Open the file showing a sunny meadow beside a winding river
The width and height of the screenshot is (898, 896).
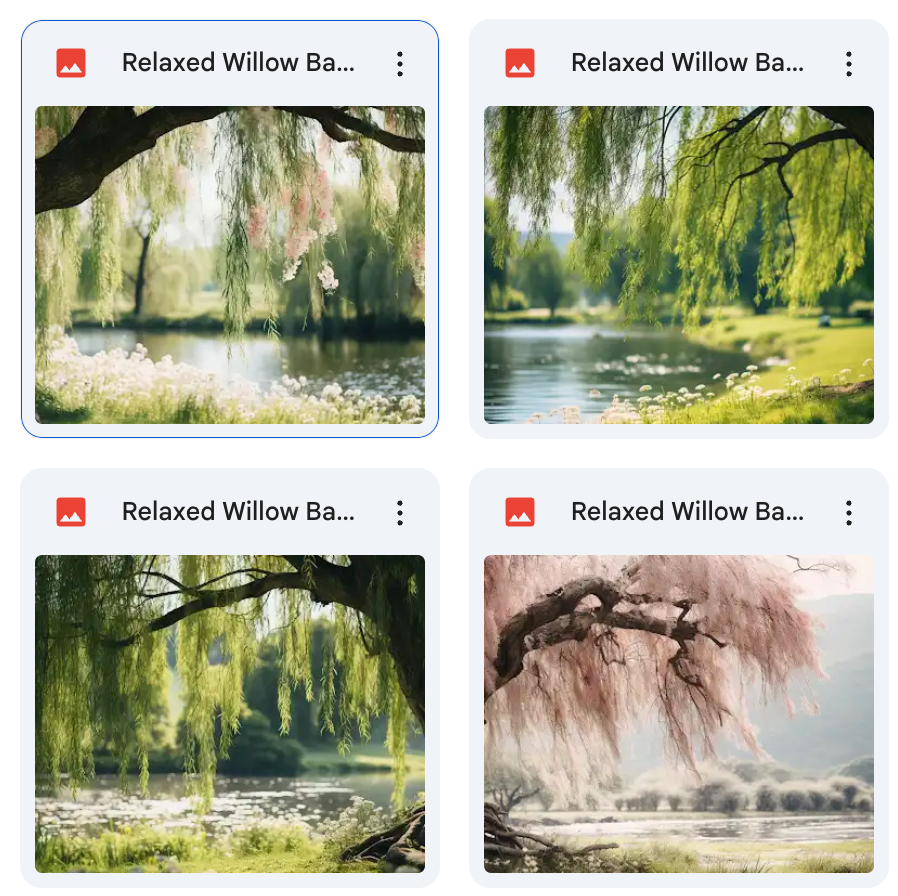678,264
